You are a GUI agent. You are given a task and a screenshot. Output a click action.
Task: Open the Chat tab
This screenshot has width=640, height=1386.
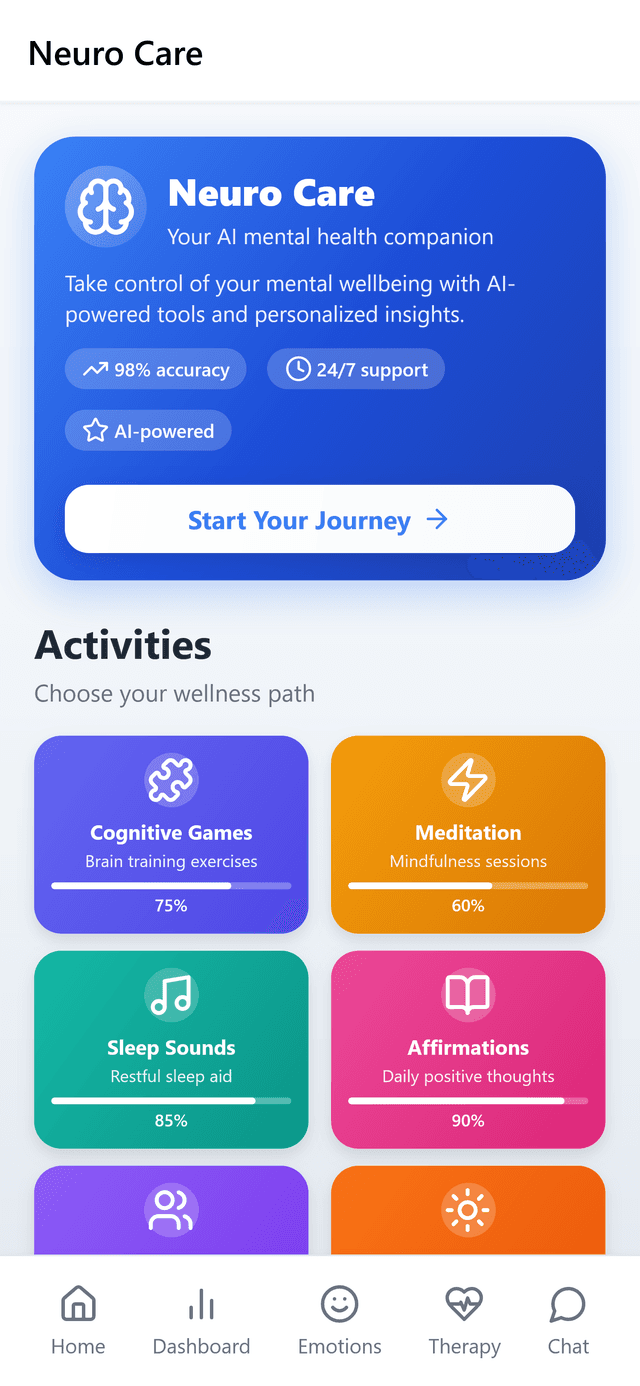(568, 1321)
